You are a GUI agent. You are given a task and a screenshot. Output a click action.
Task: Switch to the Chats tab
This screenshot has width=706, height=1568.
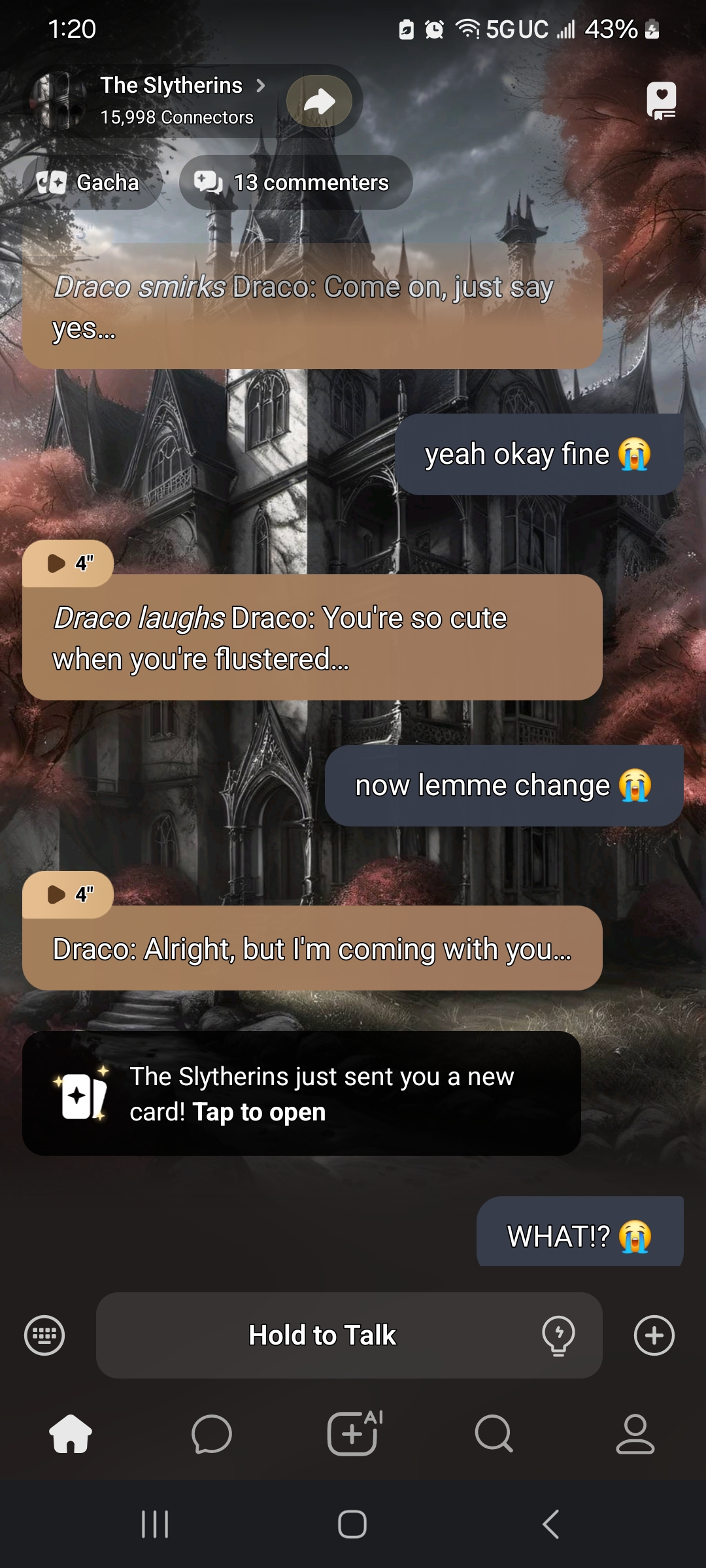coord(212,1434)
